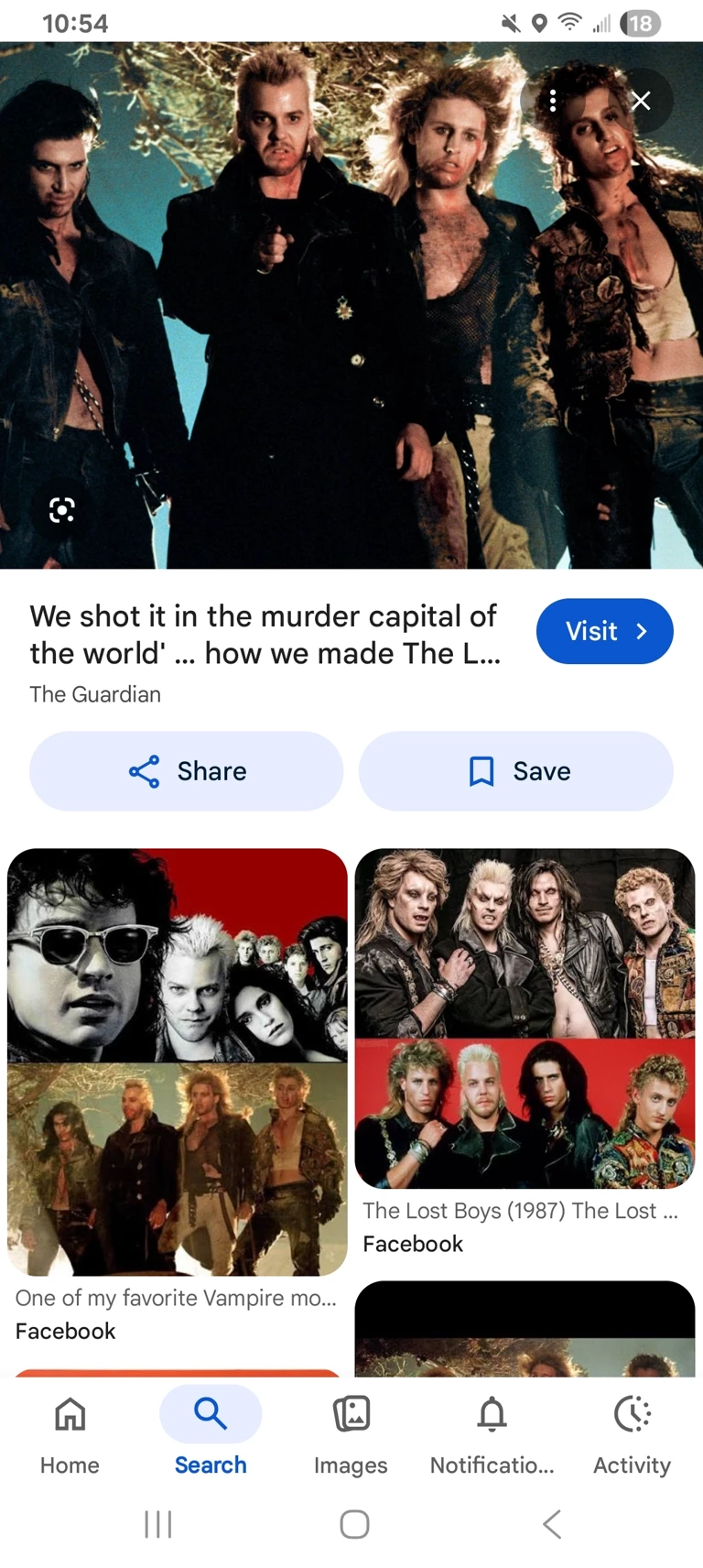
Task: Search this image with Lens
Action: [61, 510]
